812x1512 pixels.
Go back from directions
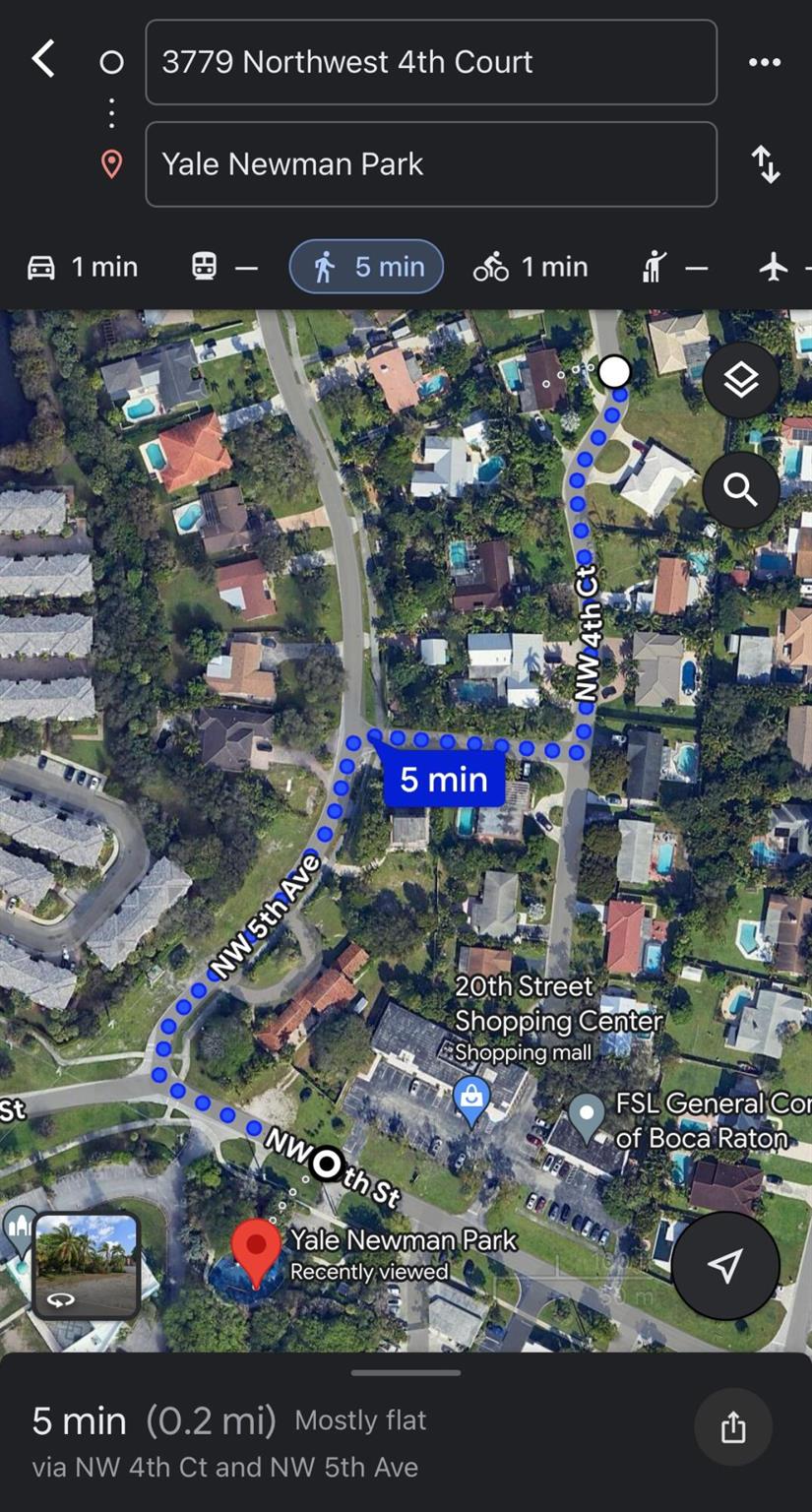click(43, 61)
